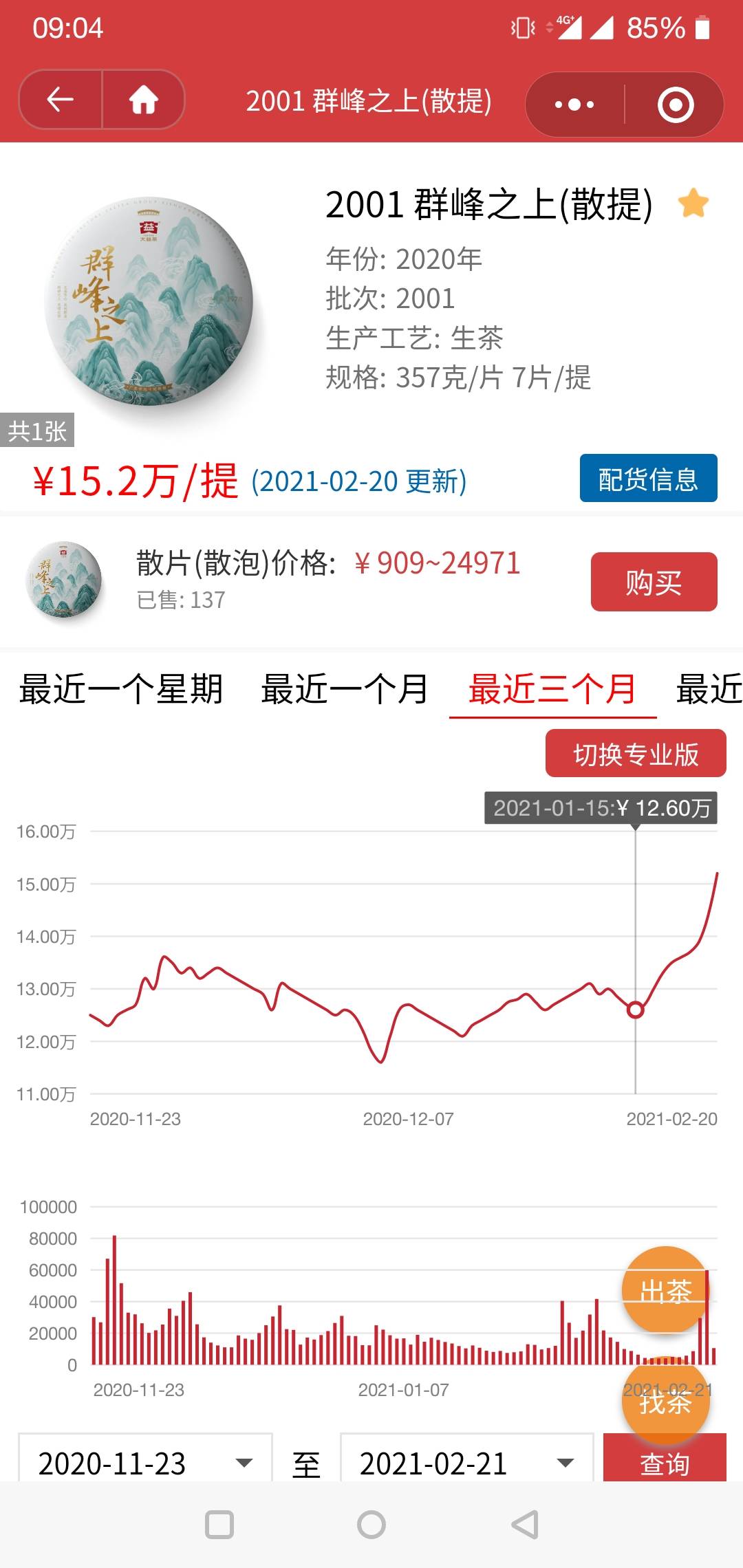
Task: Open the three-dot more menu
Action: pyautogui.click(x=574, y=105)
